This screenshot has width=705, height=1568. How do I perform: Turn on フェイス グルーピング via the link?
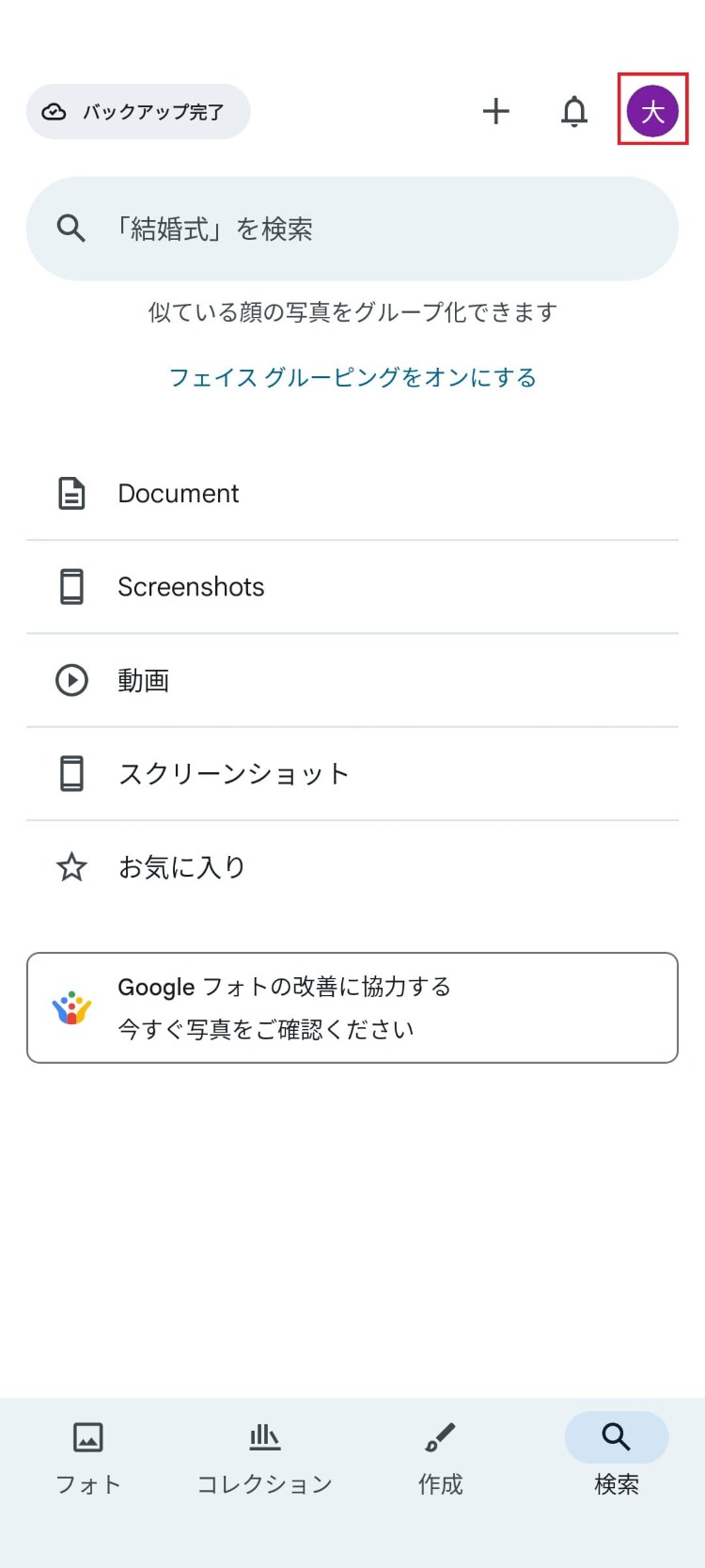(x=352, y=377)
